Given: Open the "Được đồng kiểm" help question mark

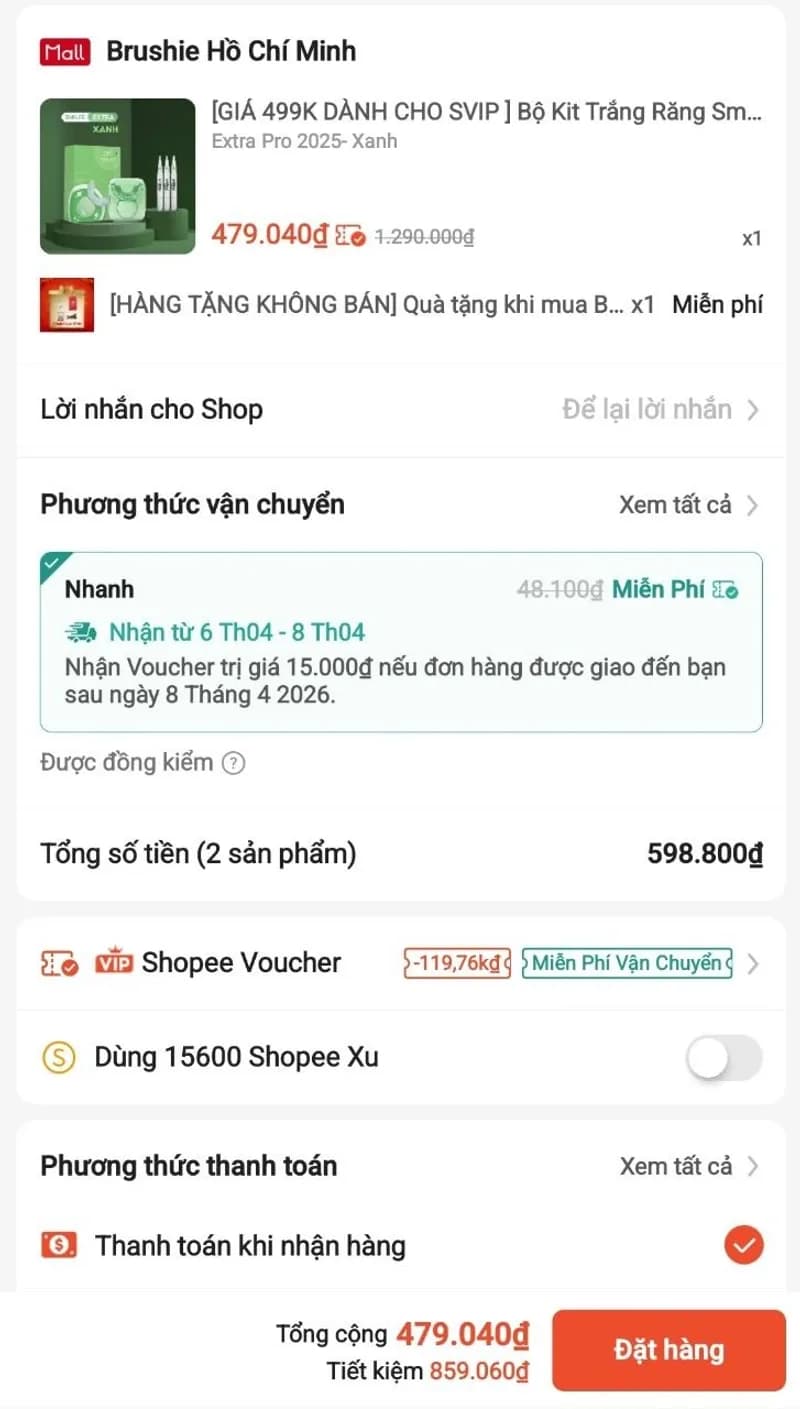Looking at the screenshot, I should click(x=235, y=763).
